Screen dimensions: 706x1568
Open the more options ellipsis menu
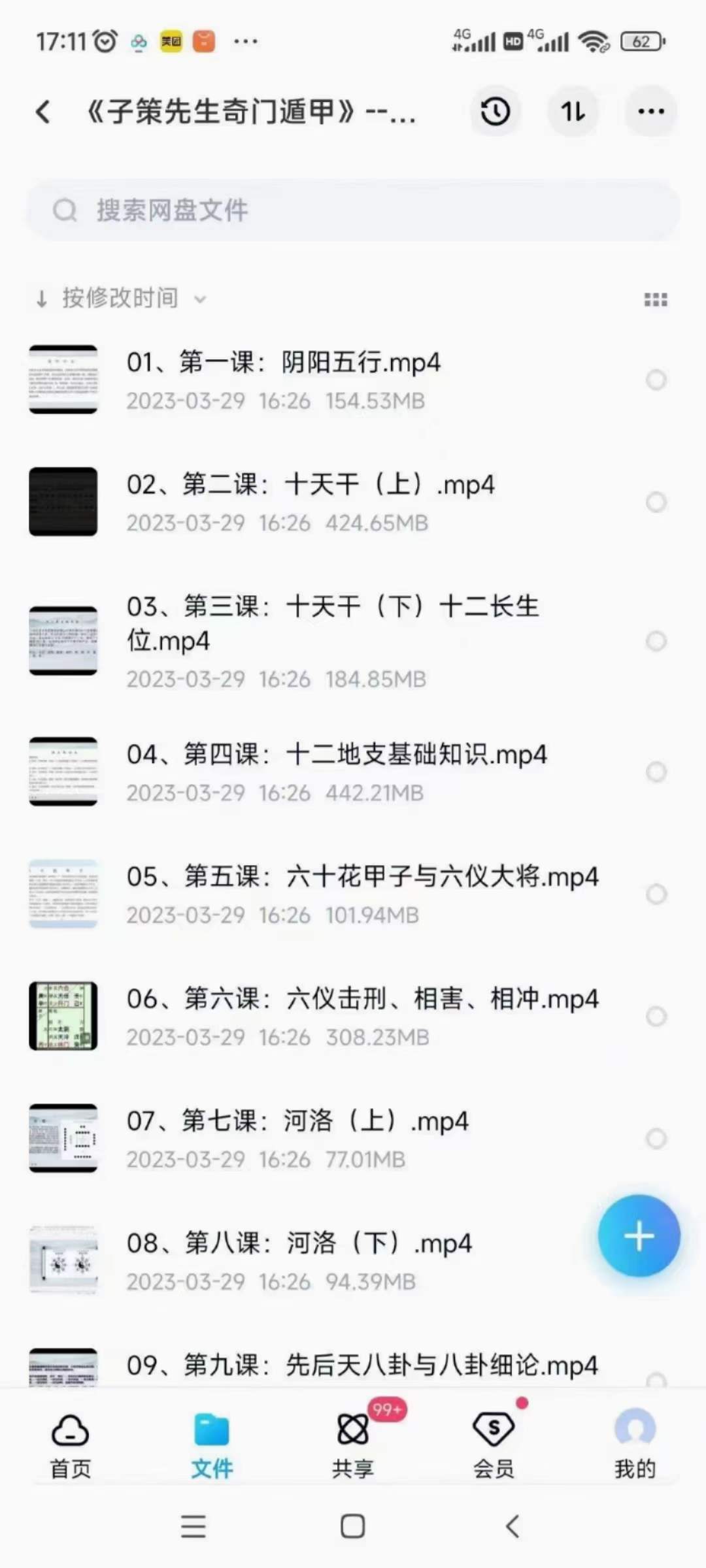click(x=650, y=111)
